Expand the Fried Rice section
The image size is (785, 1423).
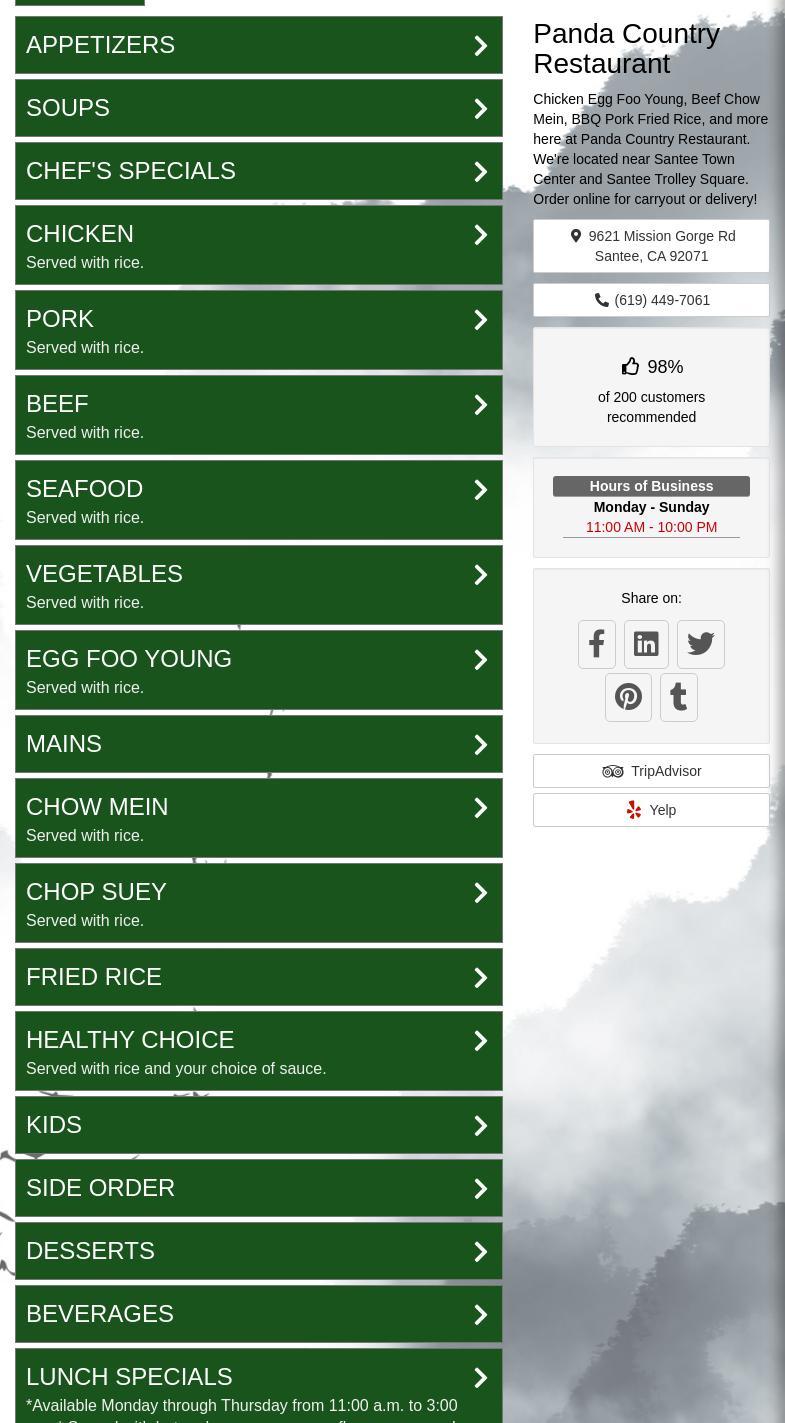(258, 977)
